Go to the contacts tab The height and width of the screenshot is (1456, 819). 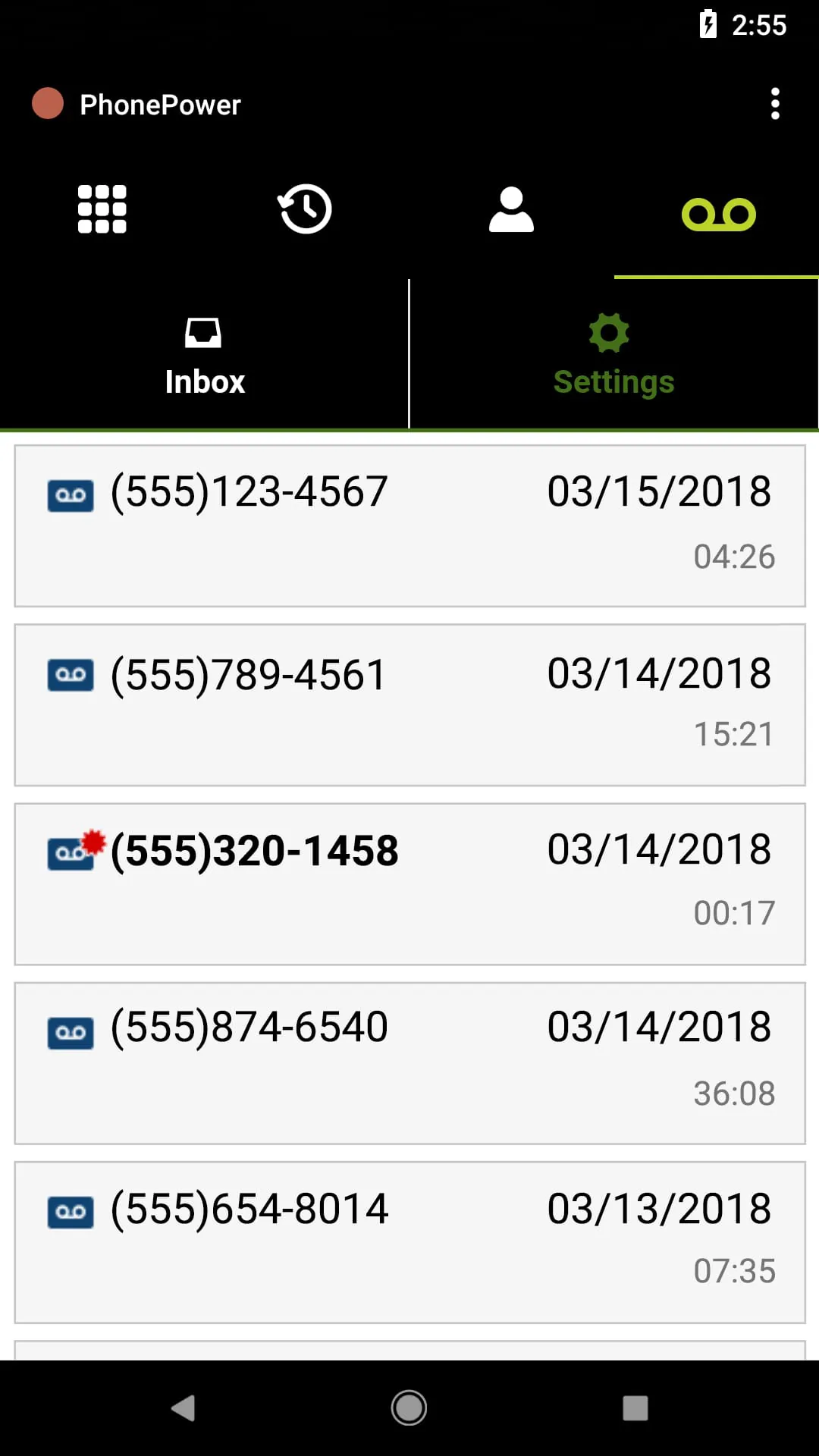[x=511, y=209]
